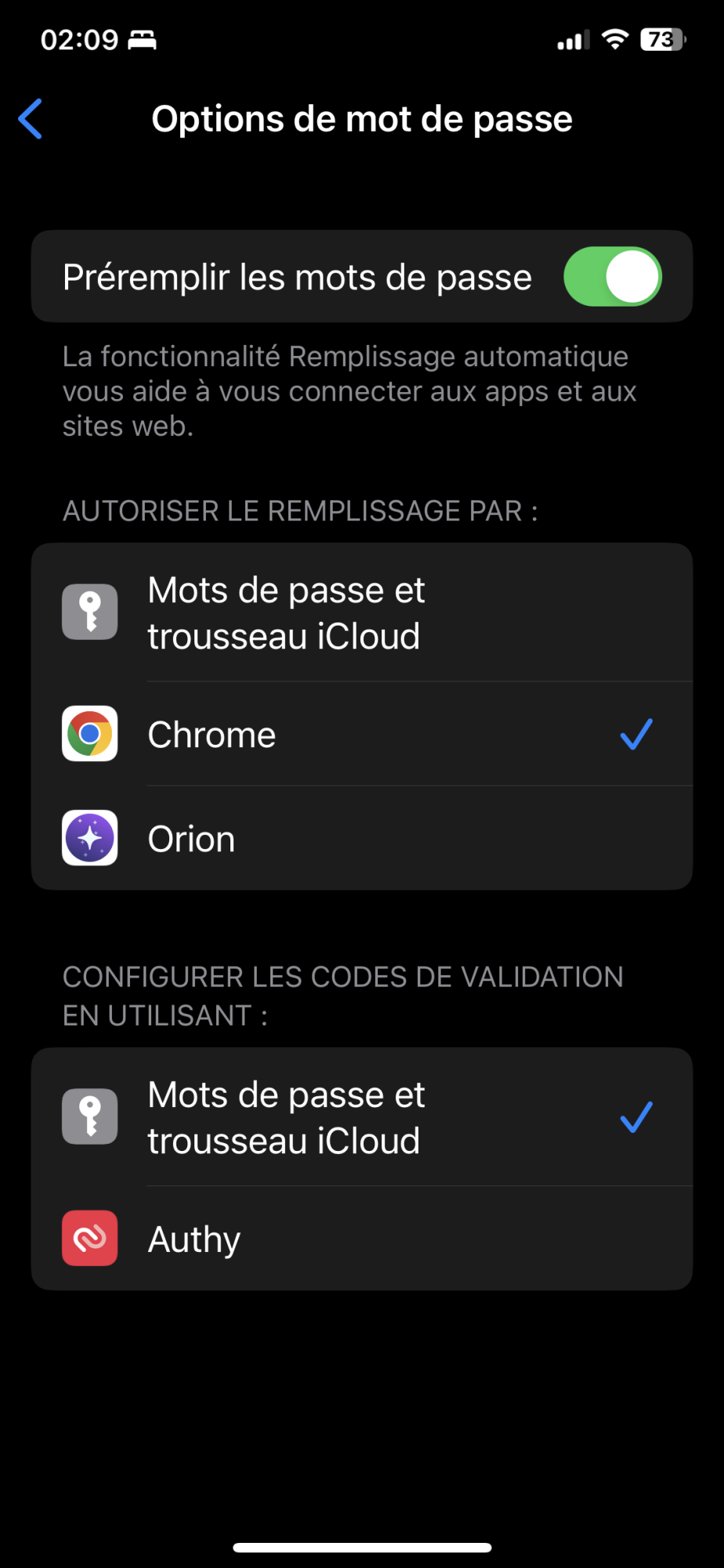Screen dimensions: 724x1568
Task: Enable autofill from Mots de passe et trousseau iCloud
Action: coord(362,612)
